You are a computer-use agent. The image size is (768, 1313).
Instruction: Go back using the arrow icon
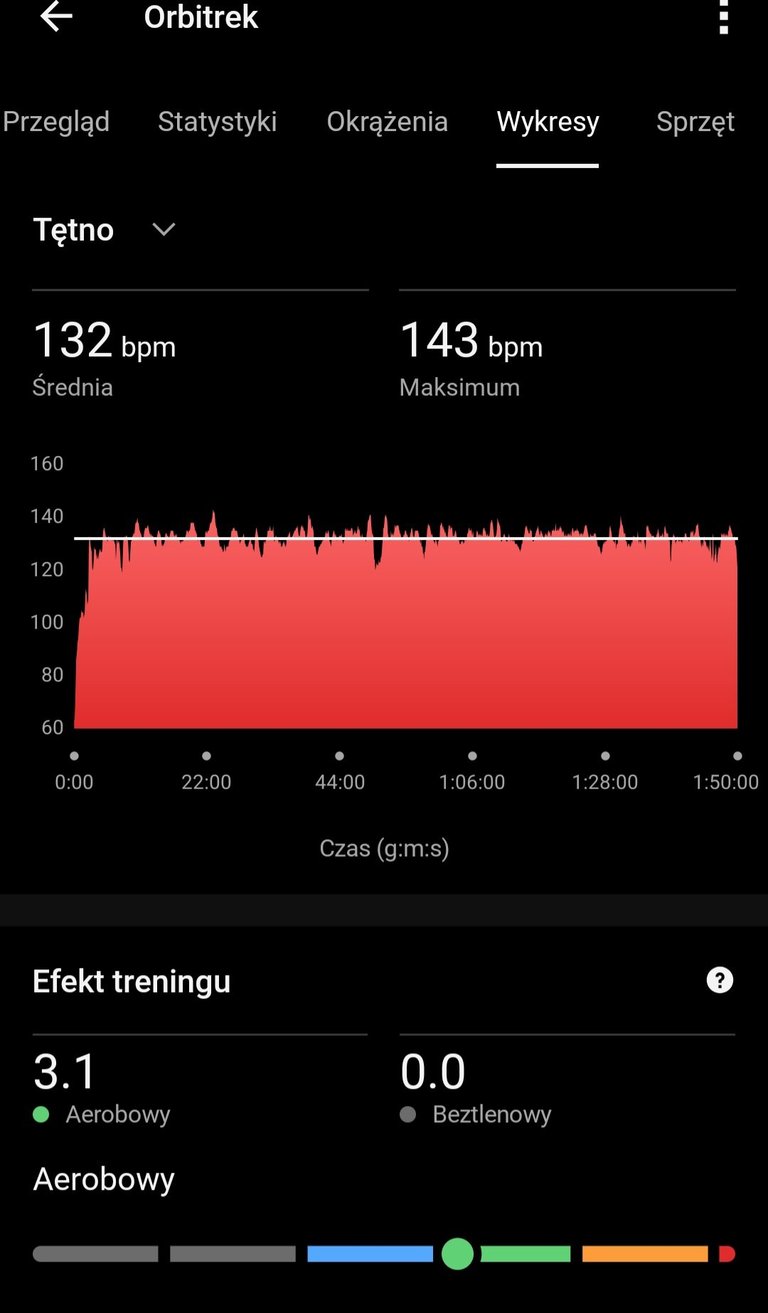(56, 17)
